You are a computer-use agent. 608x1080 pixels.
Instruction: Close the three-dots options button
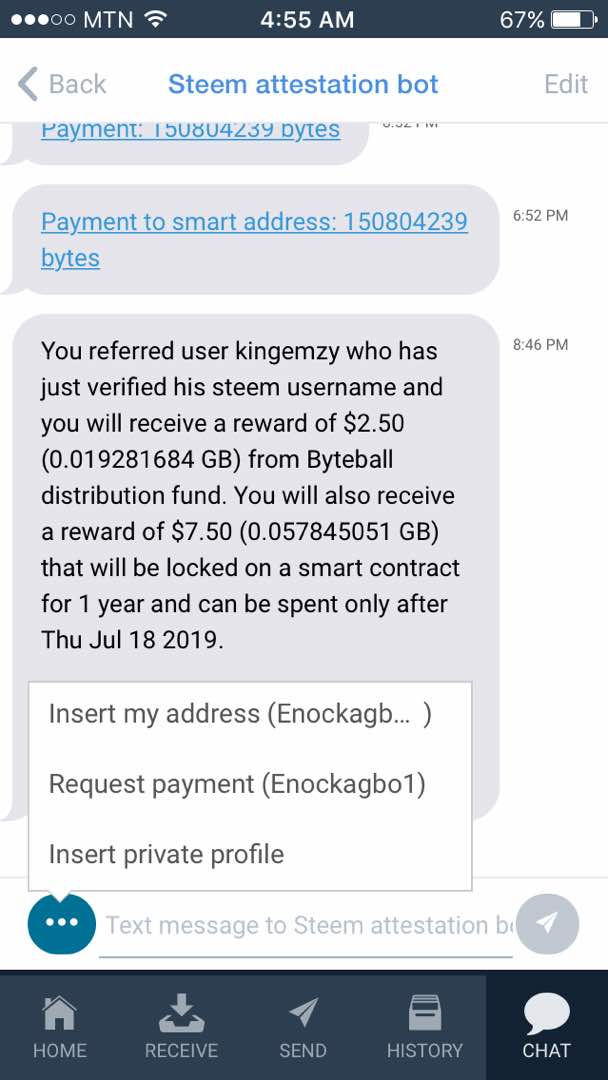pyautogui.click(x=61, y=923)
